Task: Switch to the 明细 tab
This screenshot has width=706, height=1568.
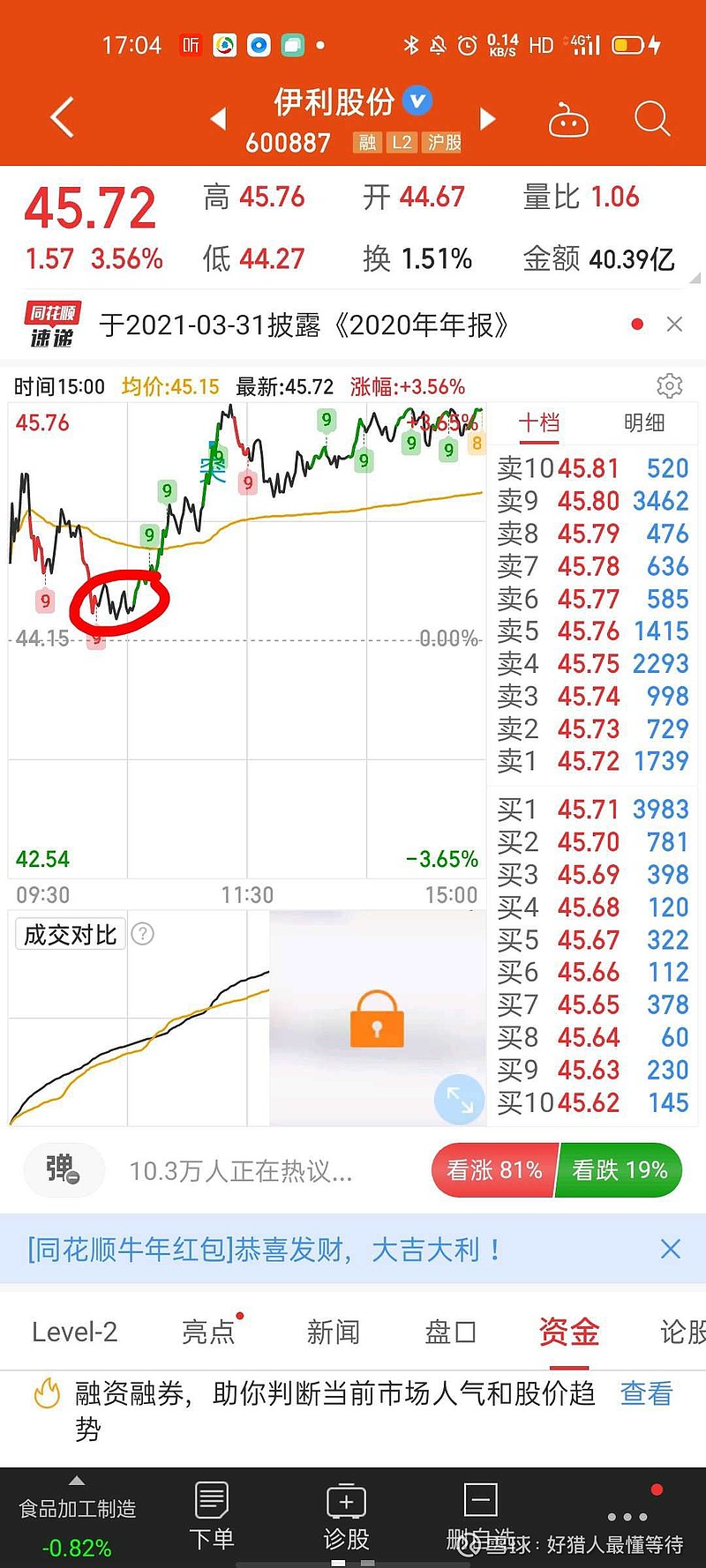Action: pyautogui.click(x=644, y=422)
